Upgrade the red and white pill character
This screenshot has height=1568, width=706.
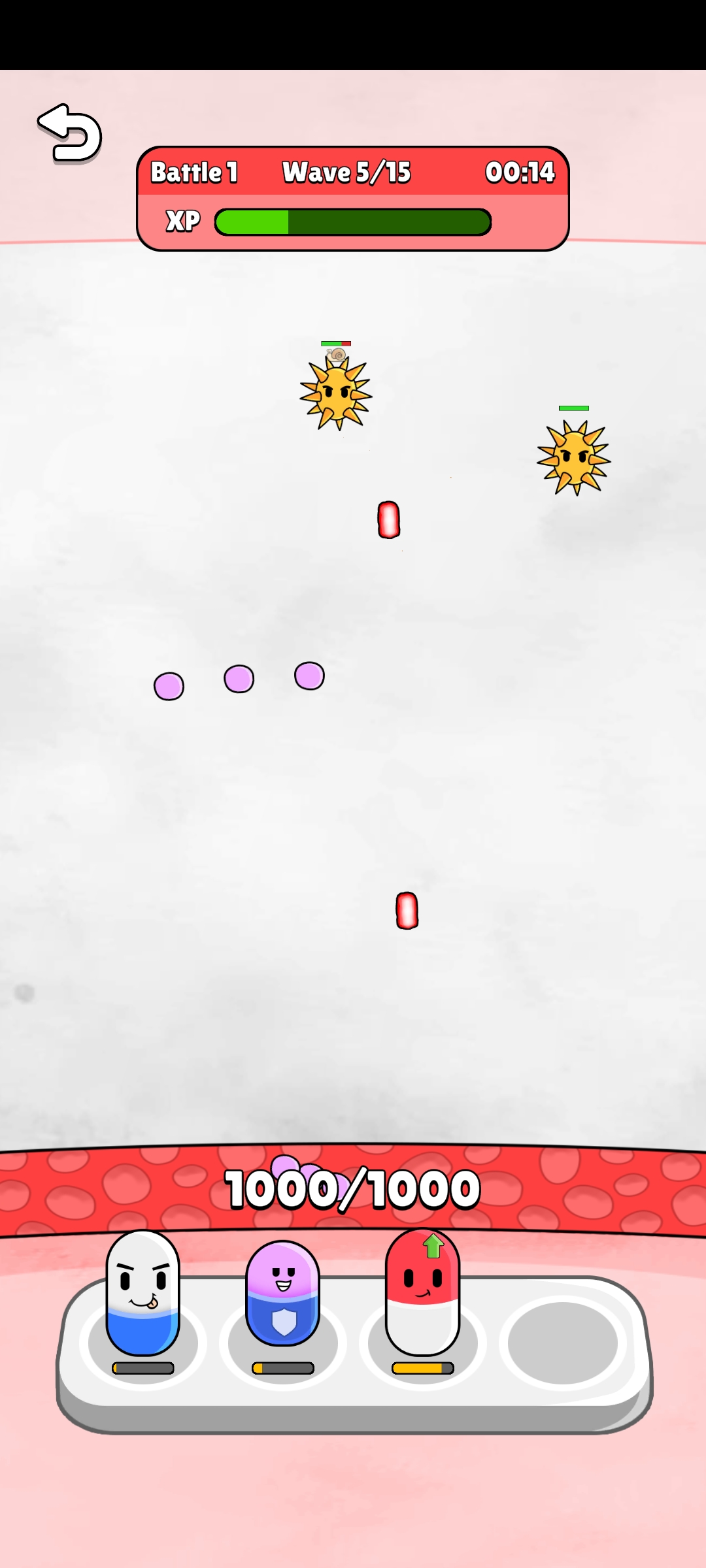(432, 1247)
